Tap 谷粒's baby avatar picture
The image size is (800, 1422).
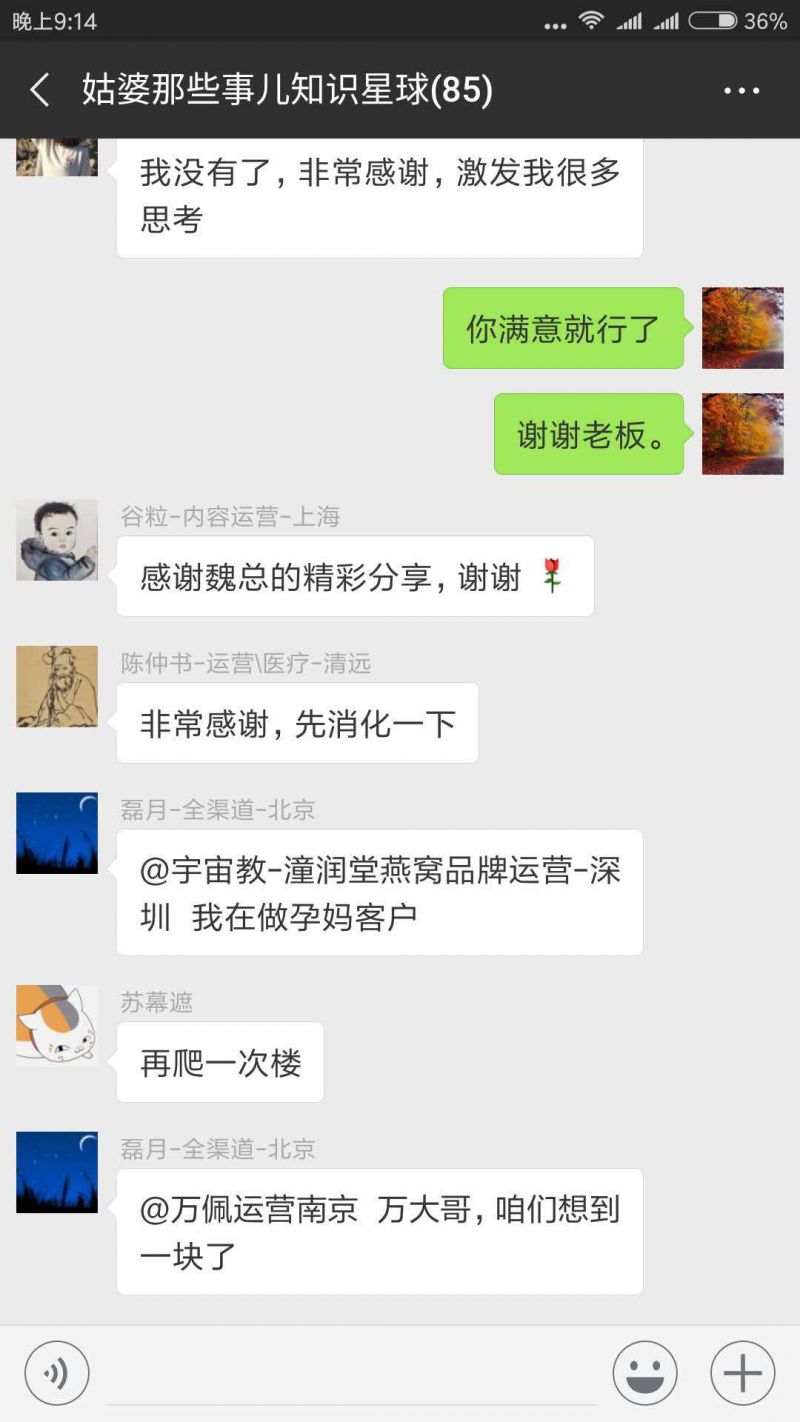point(56,540)
